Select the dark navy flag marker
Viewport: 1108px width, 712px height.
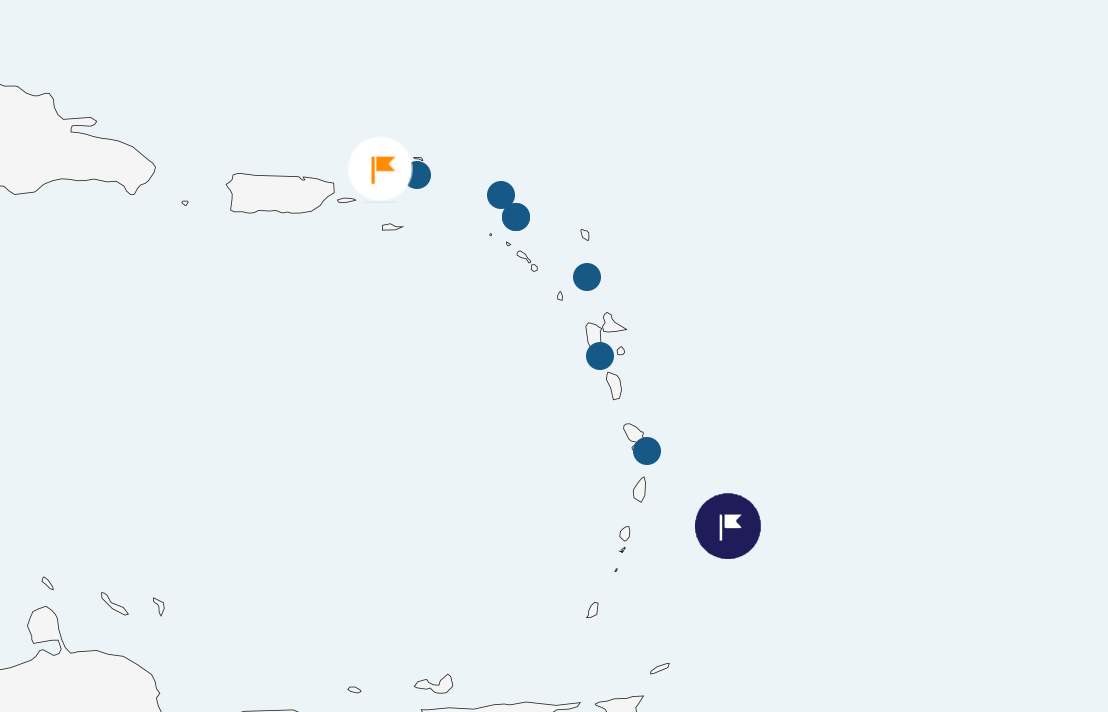[x=728, y=526]
